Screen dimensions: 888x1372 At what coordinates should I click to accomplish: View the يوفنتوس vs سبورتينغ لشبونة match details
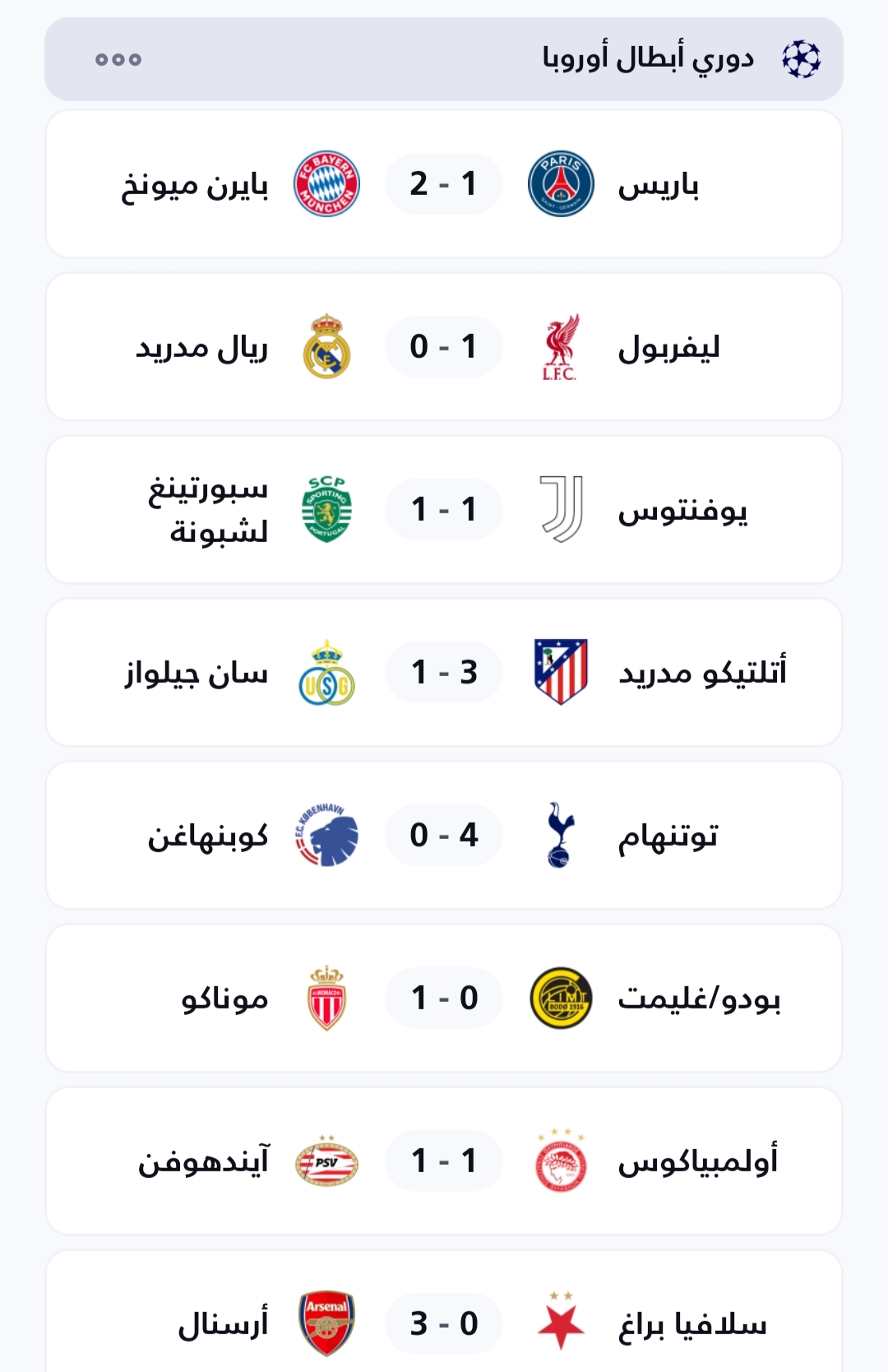pos(444,510)
